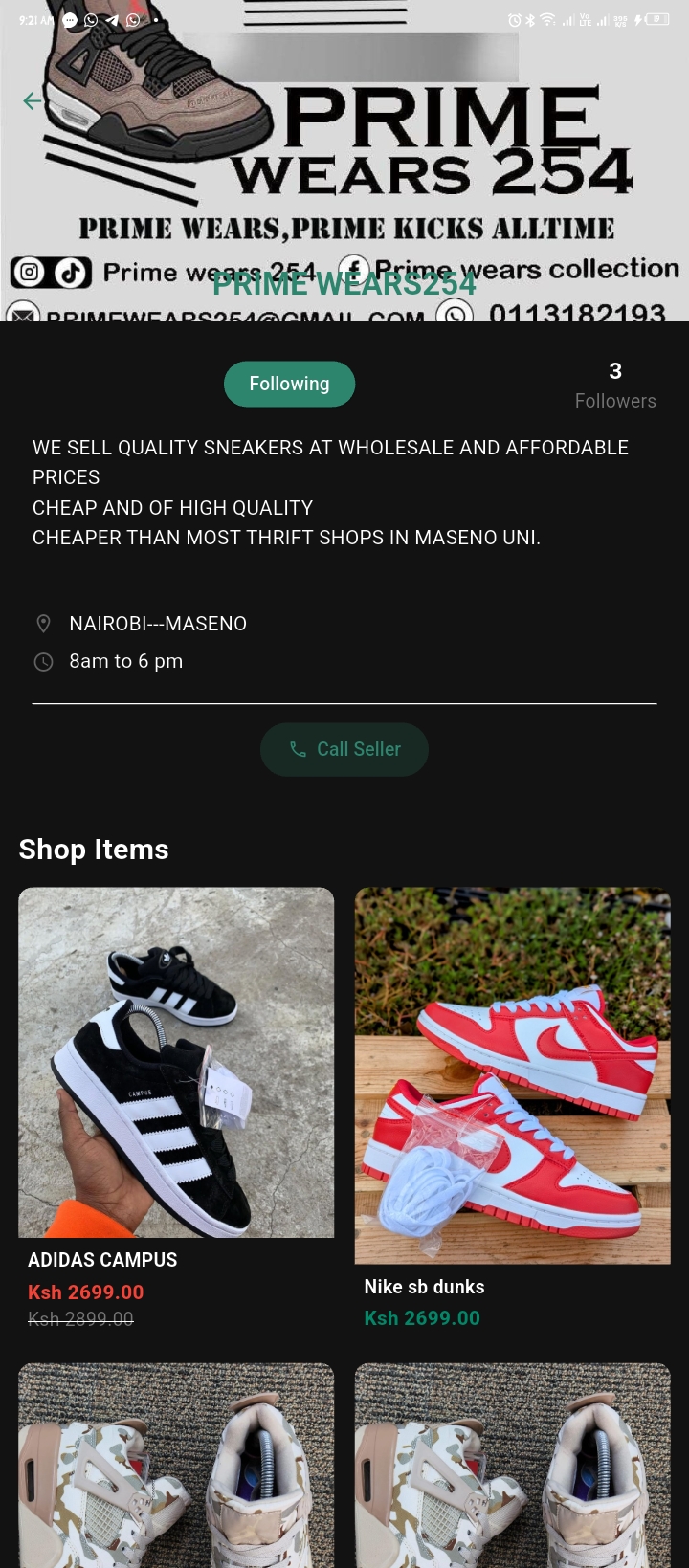Screen dimensions: 689x1568
Task: Tap the PRIME WEARS254 shop name
Action: [x=344, y=284]
